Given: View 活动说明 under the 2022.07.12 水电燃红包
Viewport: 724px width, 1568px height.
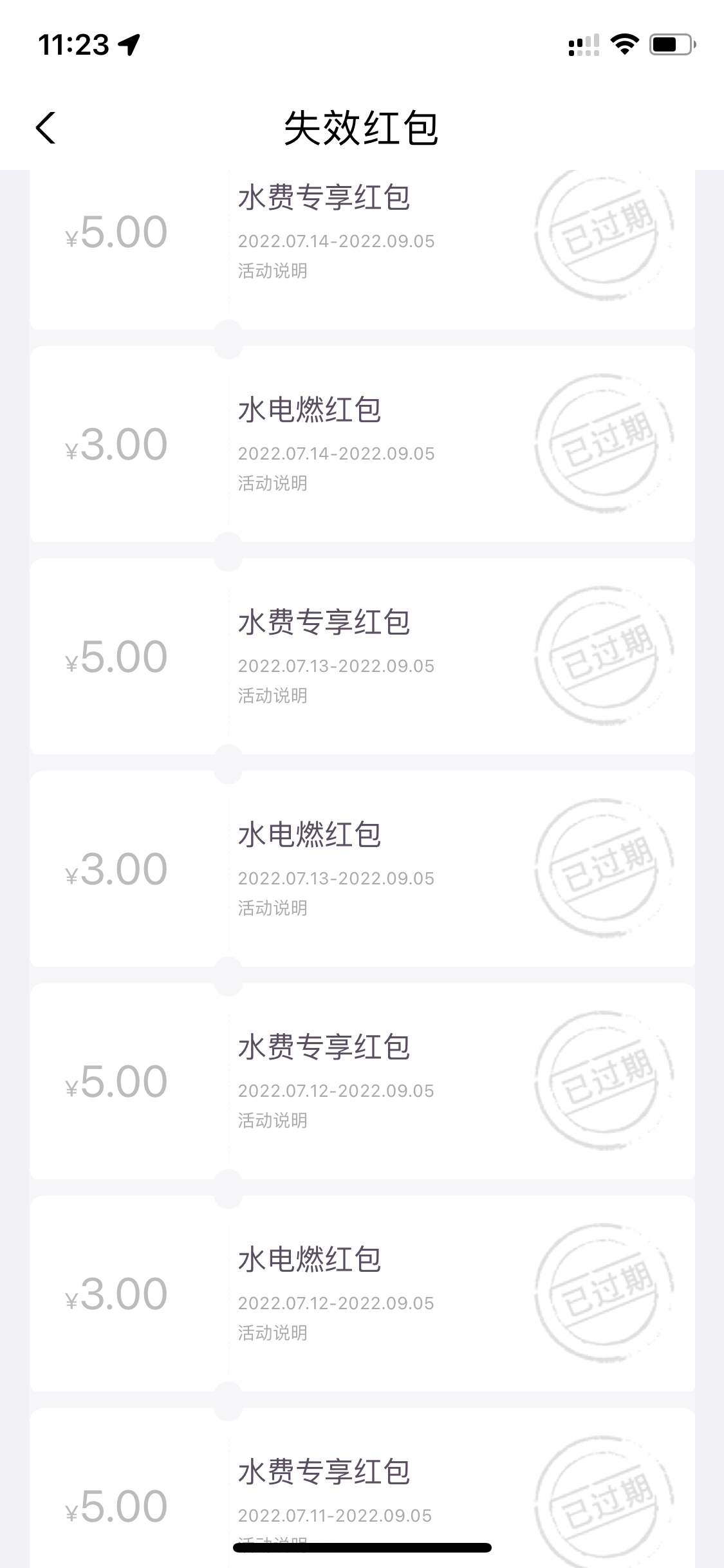Looking at the screenshot, I should tap(272, 1333).
